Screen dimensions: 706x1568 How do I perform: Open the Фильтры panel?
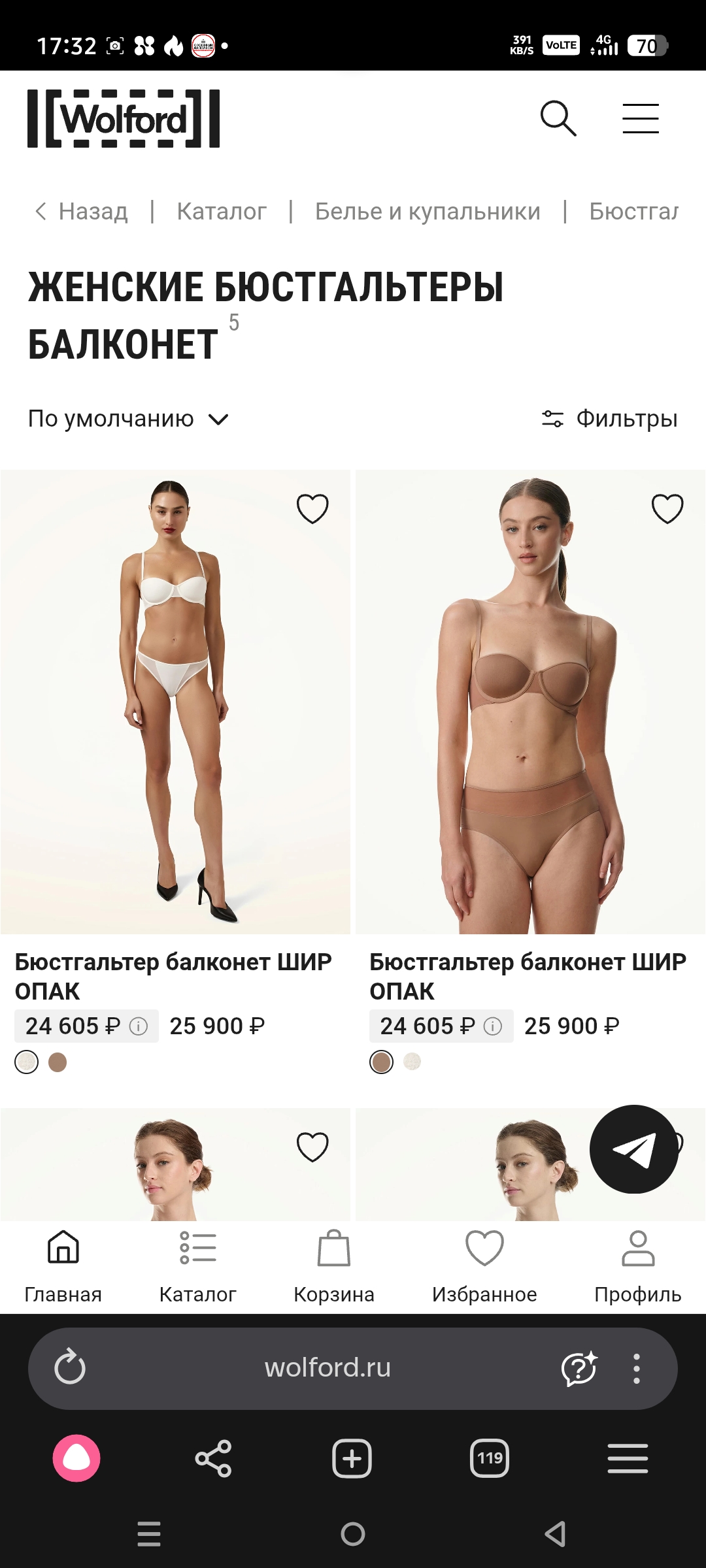coord(611,419)
